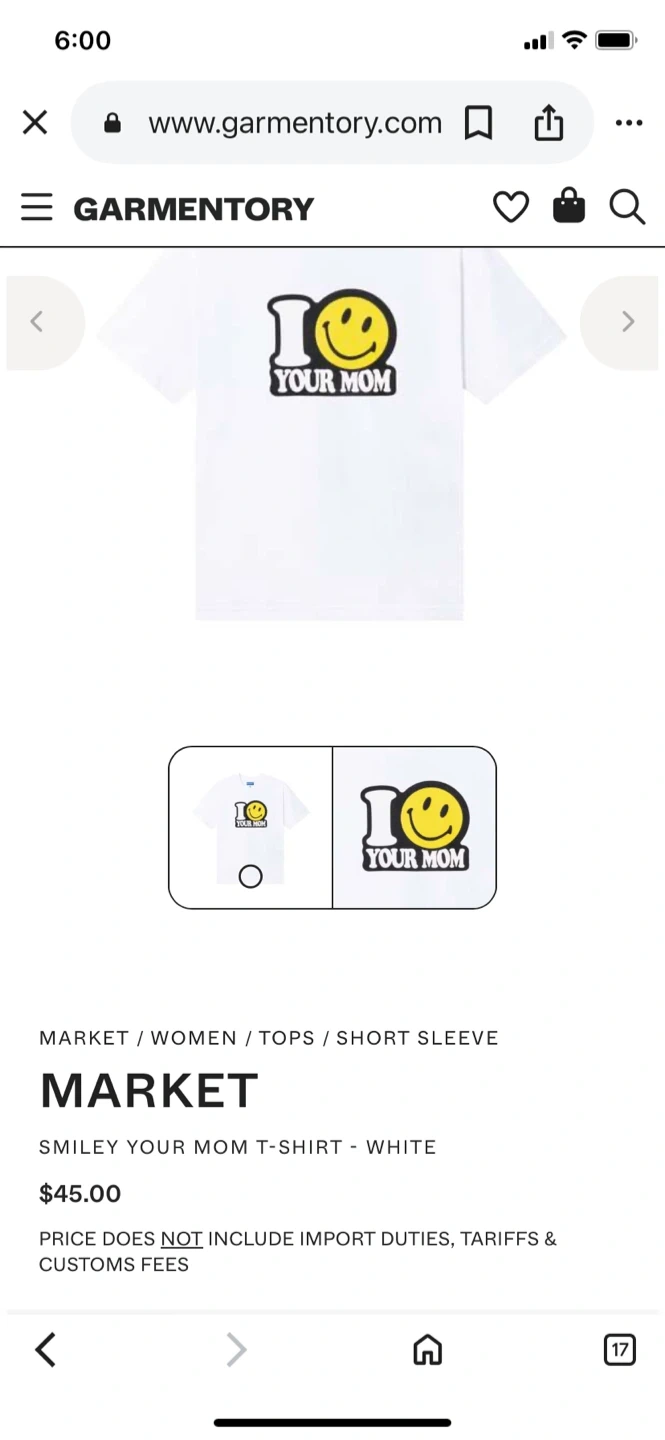Close the in-app browser

pyautogui.click(x=35, y=123)
